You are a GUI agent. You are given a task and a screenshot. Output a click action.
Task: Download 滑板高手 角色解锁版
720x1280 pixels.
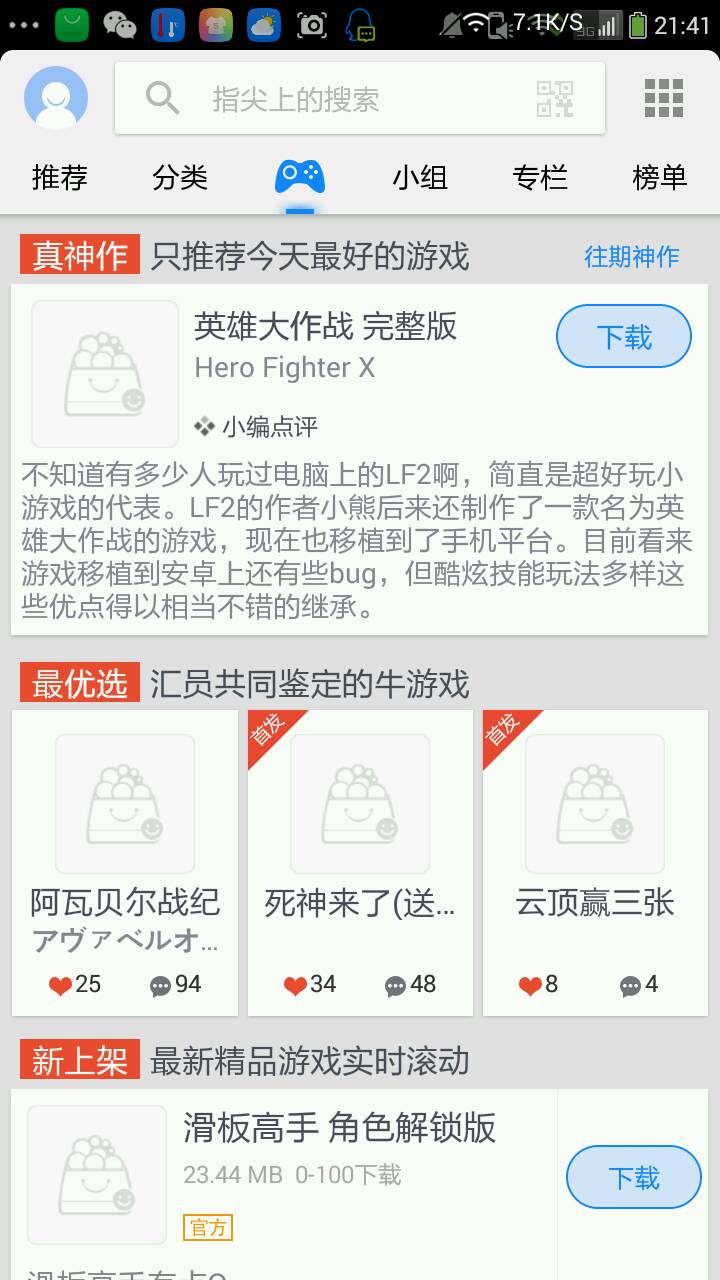[x=633, y=1178]
